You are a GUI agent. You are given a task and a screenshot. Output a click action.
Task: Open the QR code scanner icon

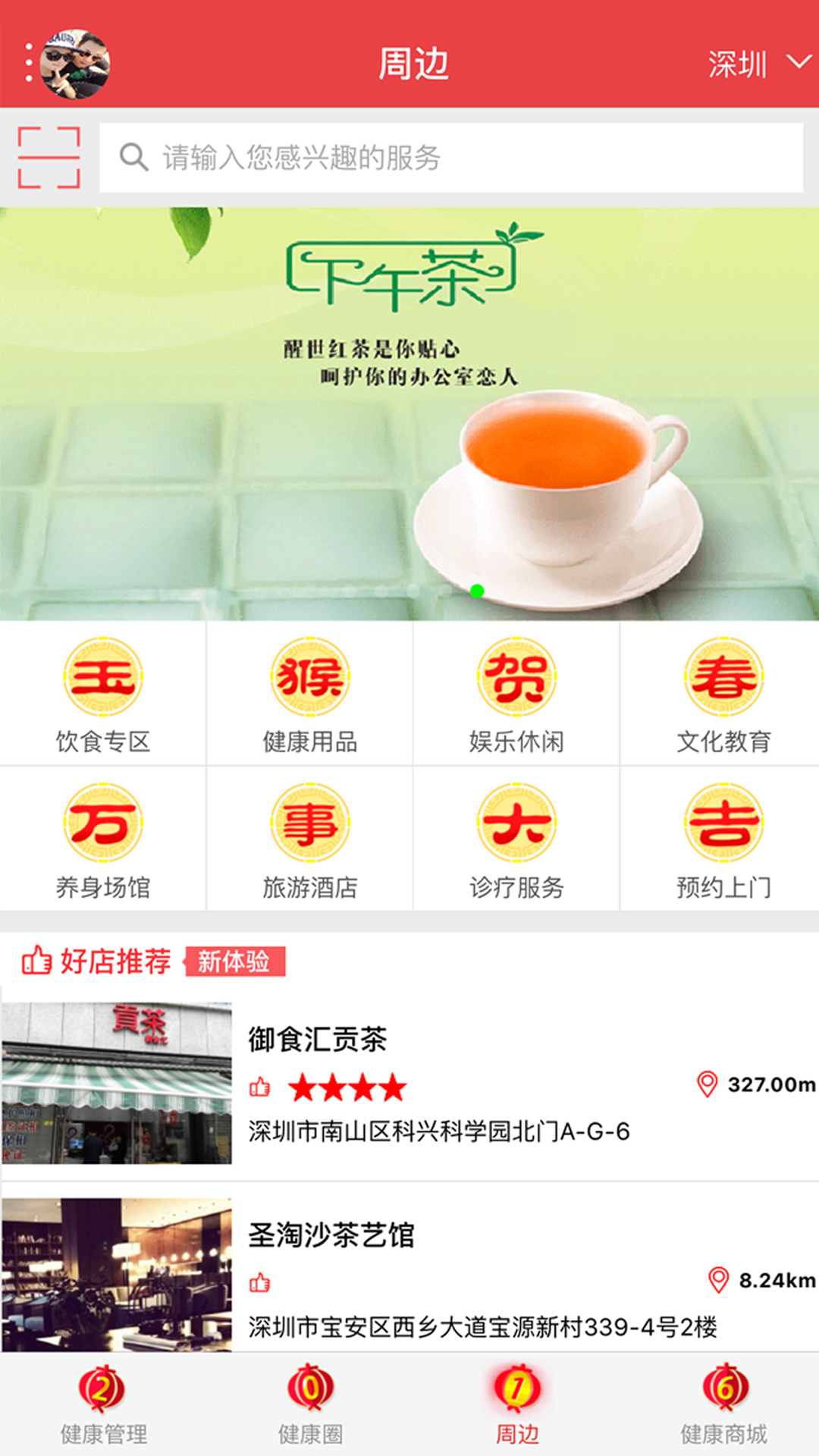(49, 155)
